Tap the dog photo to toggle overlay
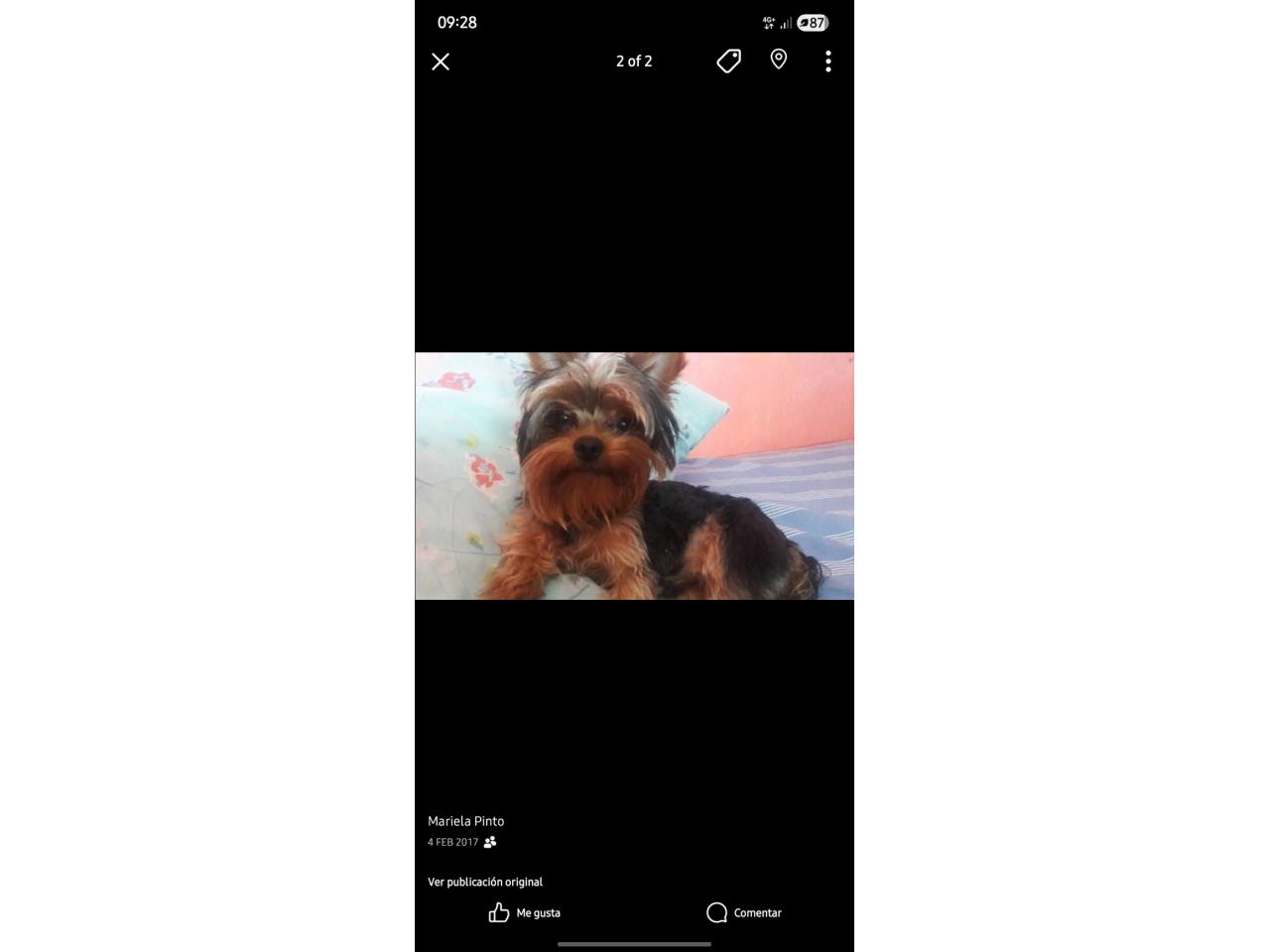 point(634,476)
